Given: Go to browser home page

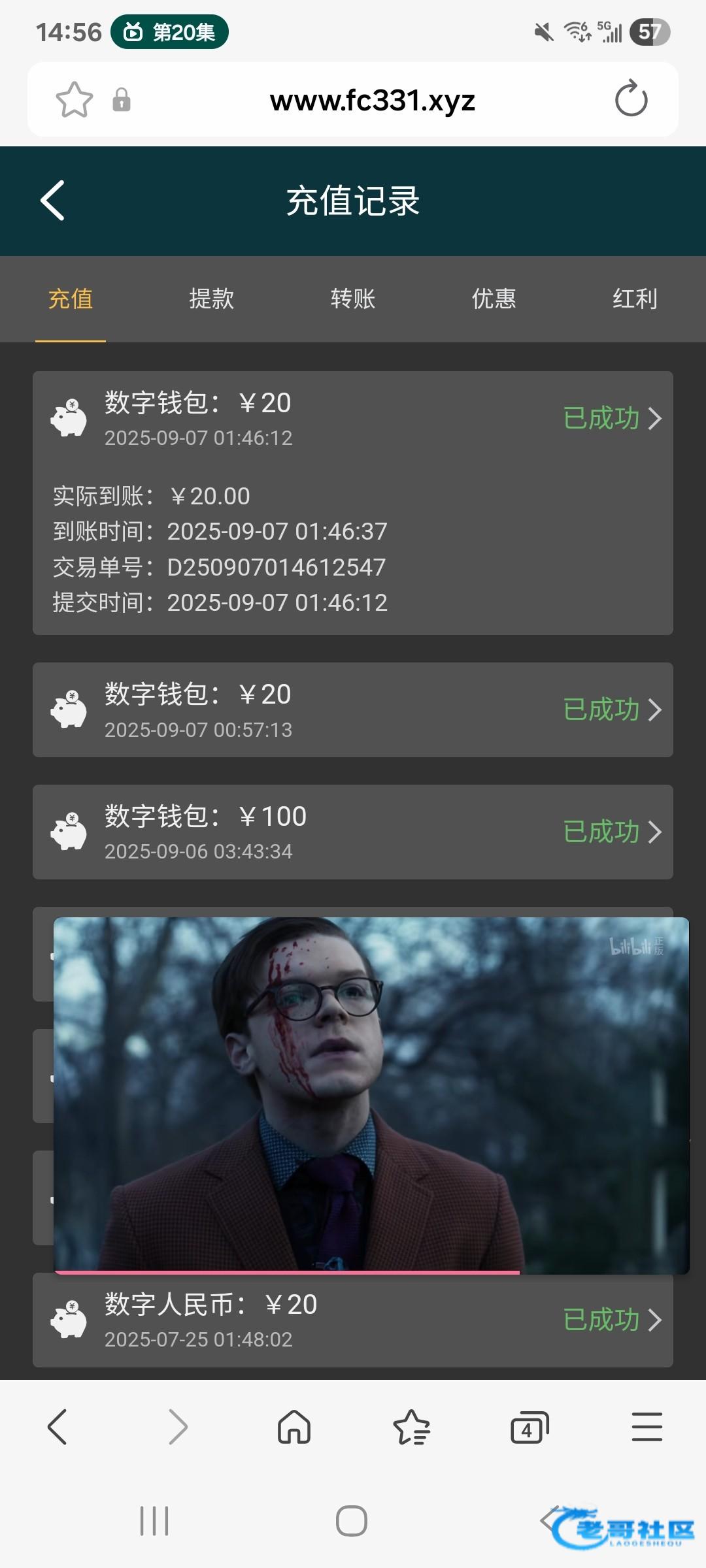Looking at the screenshot, I should click(294, 1426).
